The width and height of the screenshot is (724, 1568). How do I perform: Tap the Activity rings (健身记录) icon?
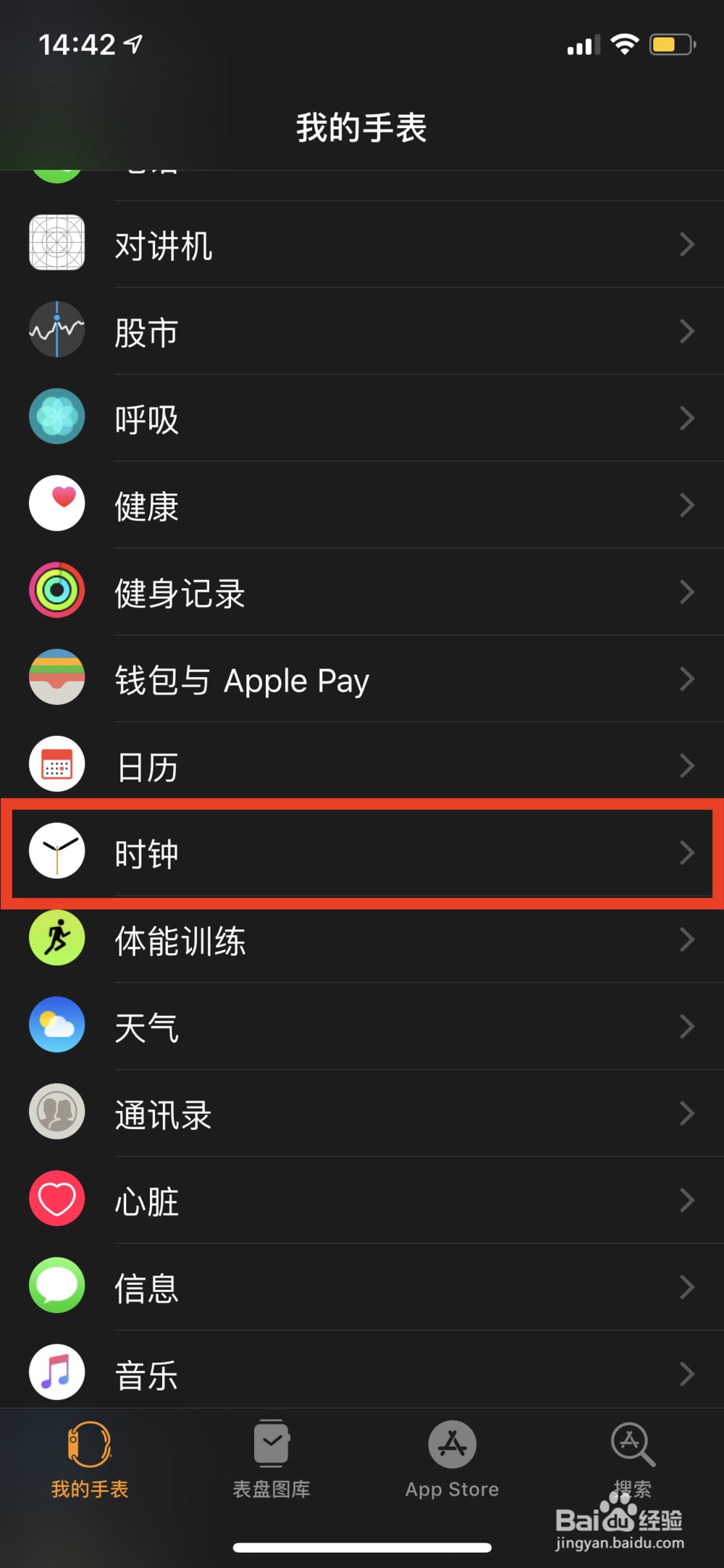click(56, 590)
